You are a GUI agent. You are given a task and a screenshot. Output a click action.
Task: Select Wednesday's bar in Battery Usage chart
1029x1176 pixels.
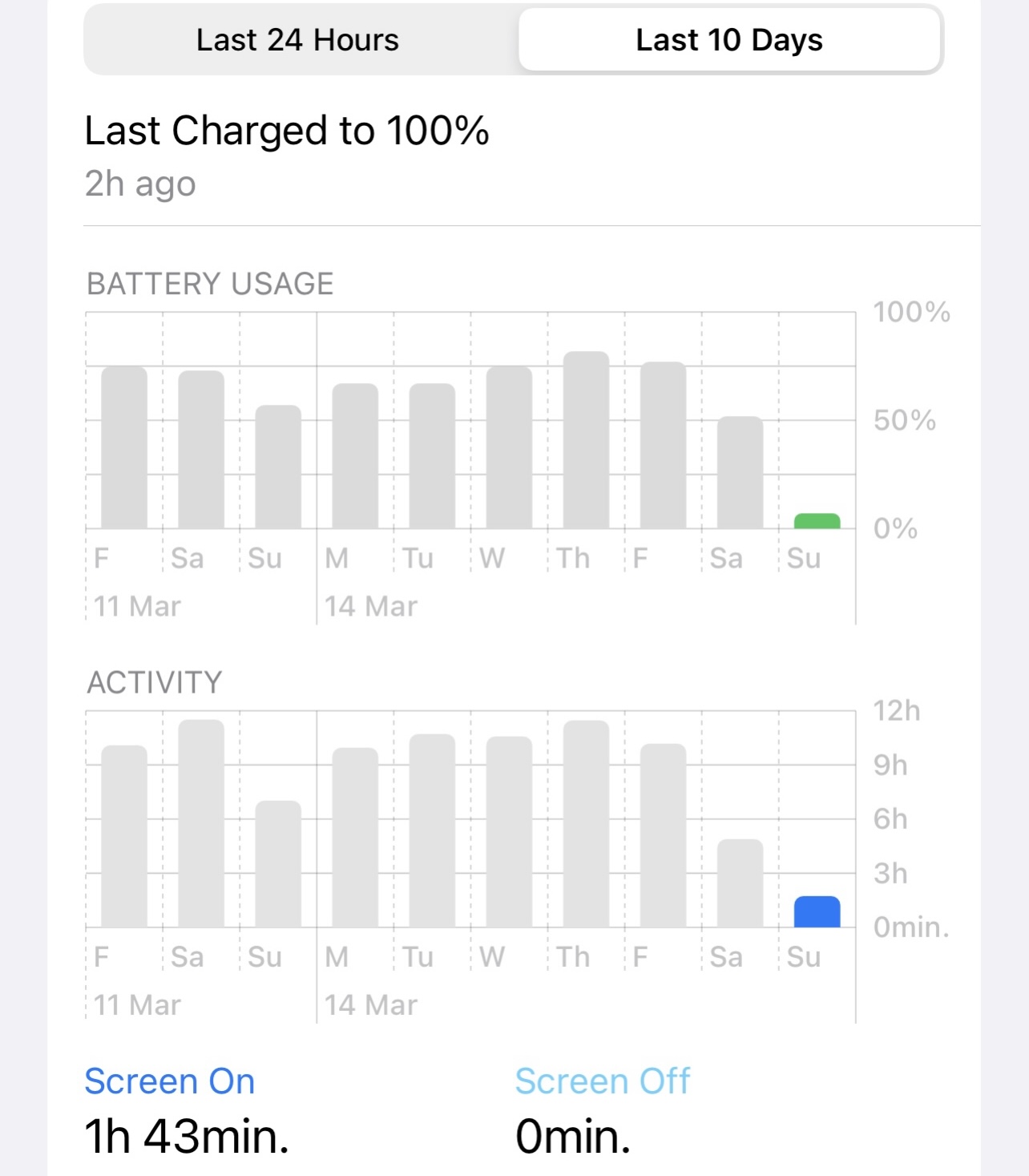pos(509,447)
